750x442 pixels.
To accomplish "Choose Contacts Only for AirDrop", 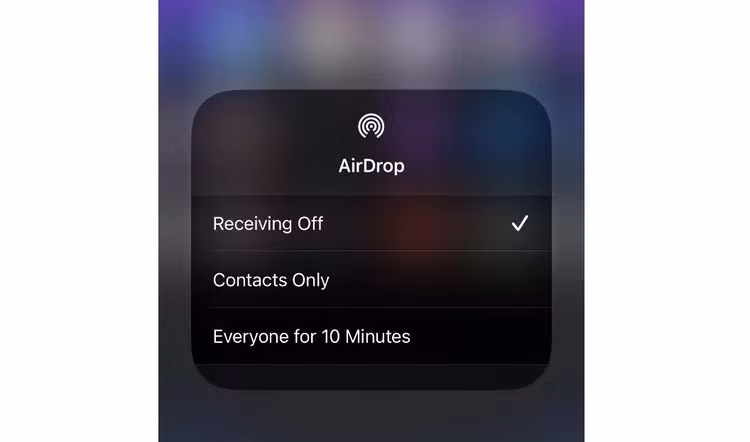I will 271,280.
